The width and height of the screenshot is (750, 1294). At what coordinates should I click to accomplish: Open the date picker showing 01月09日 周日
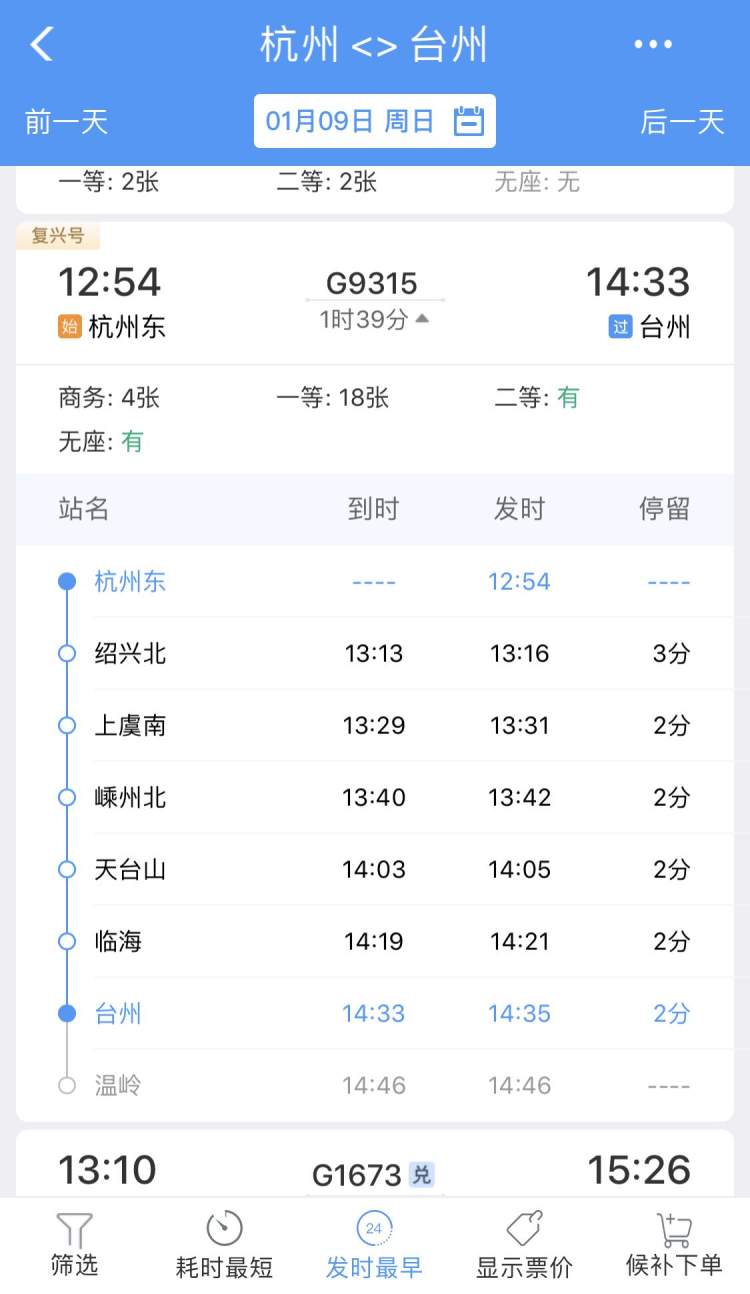[x=374, y=121]
